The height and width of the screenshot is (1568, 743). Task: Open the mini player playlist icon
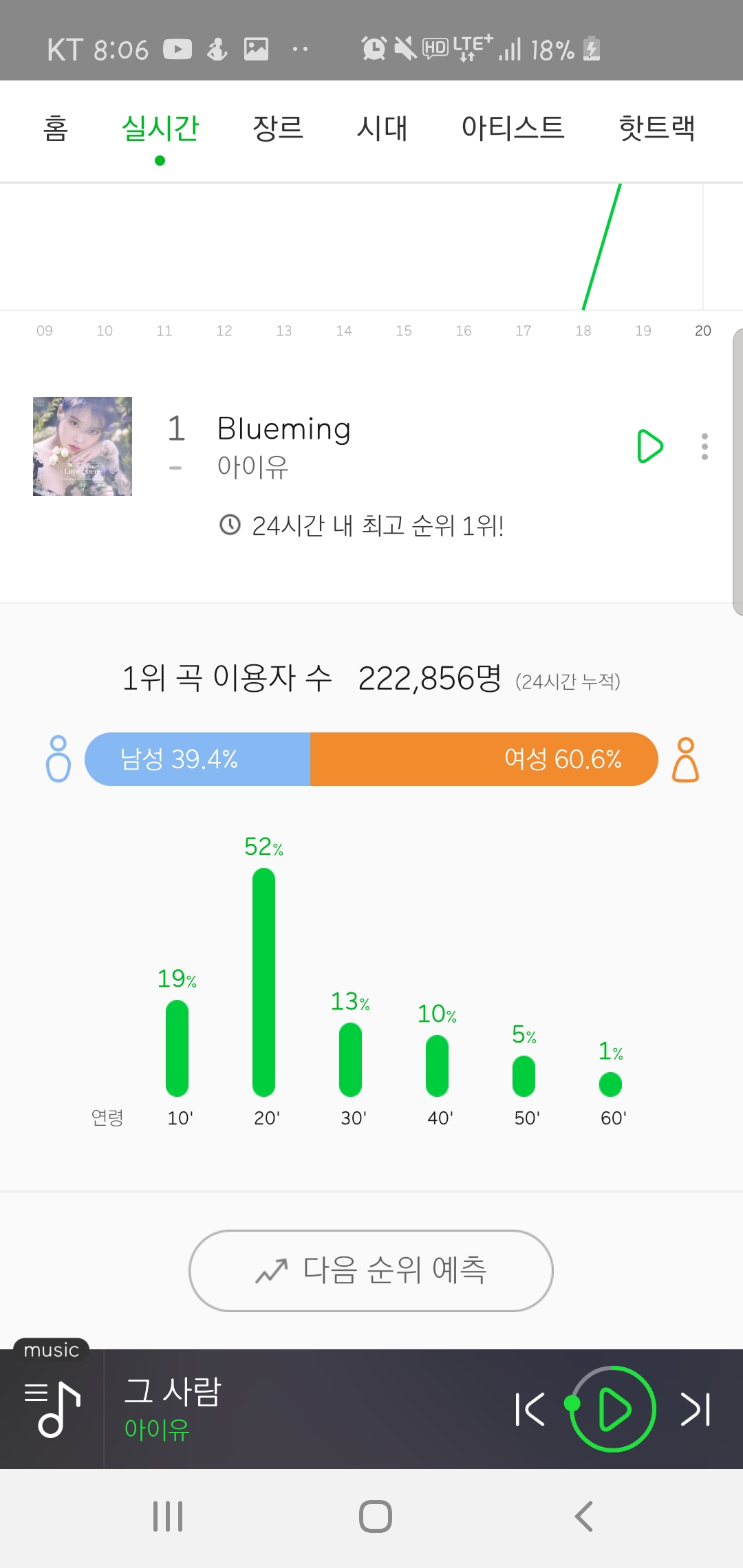(52, 1408)
